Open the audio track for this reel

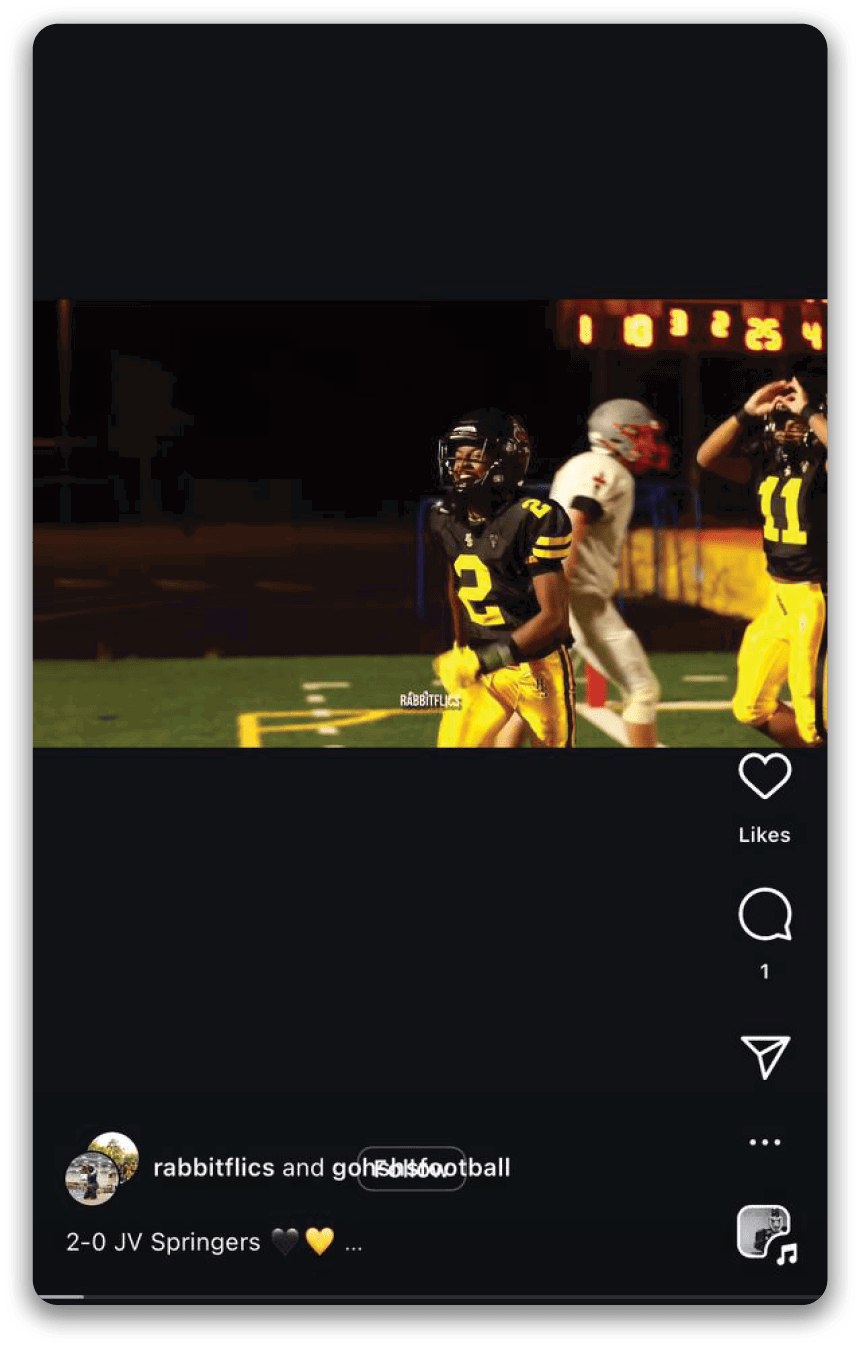pos(765,1232)
